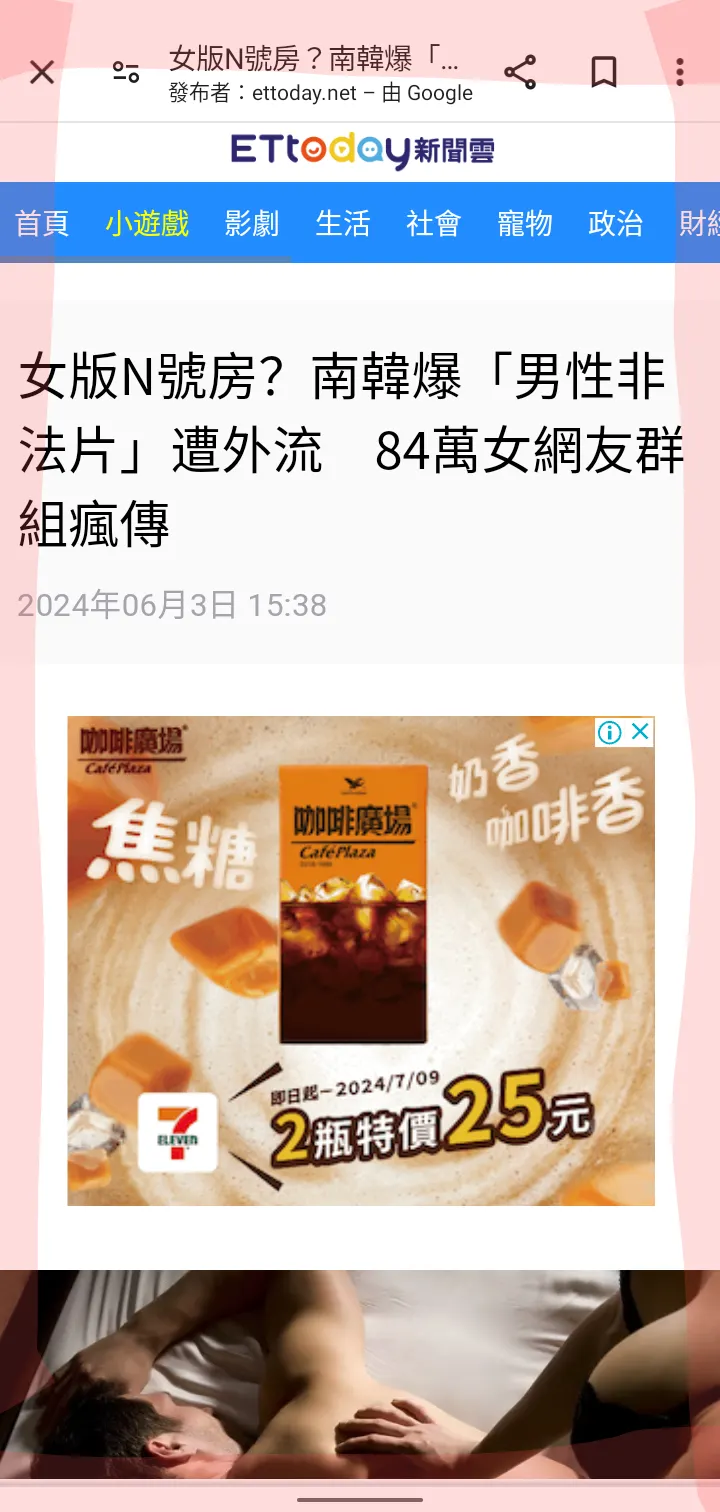Close the browser tab with the X
Viewport: 720px width, 1512px height.
(x=42, y=71)
